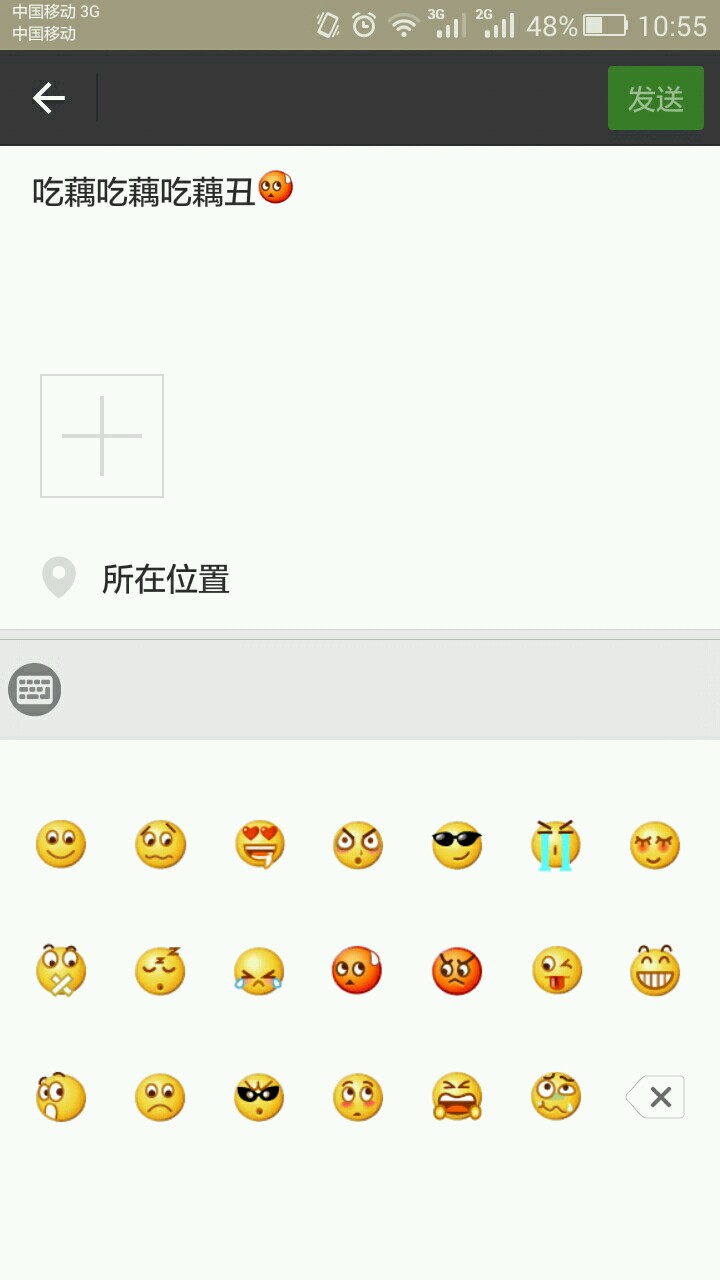This screenshot has height=1280, width=720.
Task: Switch to keyboard input
Action: click(x=35, y=690)
